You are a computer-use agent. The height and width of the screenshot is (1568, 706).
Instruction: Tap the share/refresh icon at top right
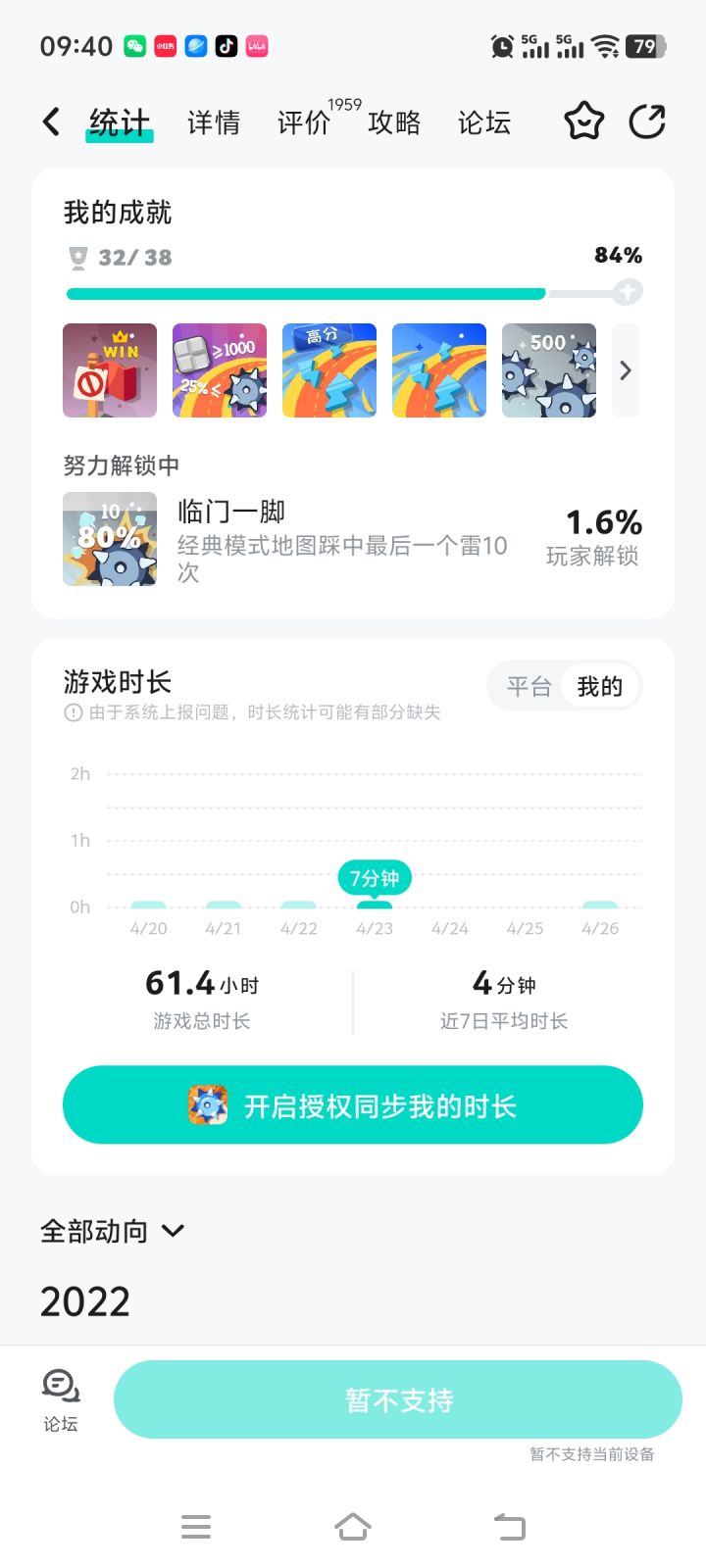point(647,121)
